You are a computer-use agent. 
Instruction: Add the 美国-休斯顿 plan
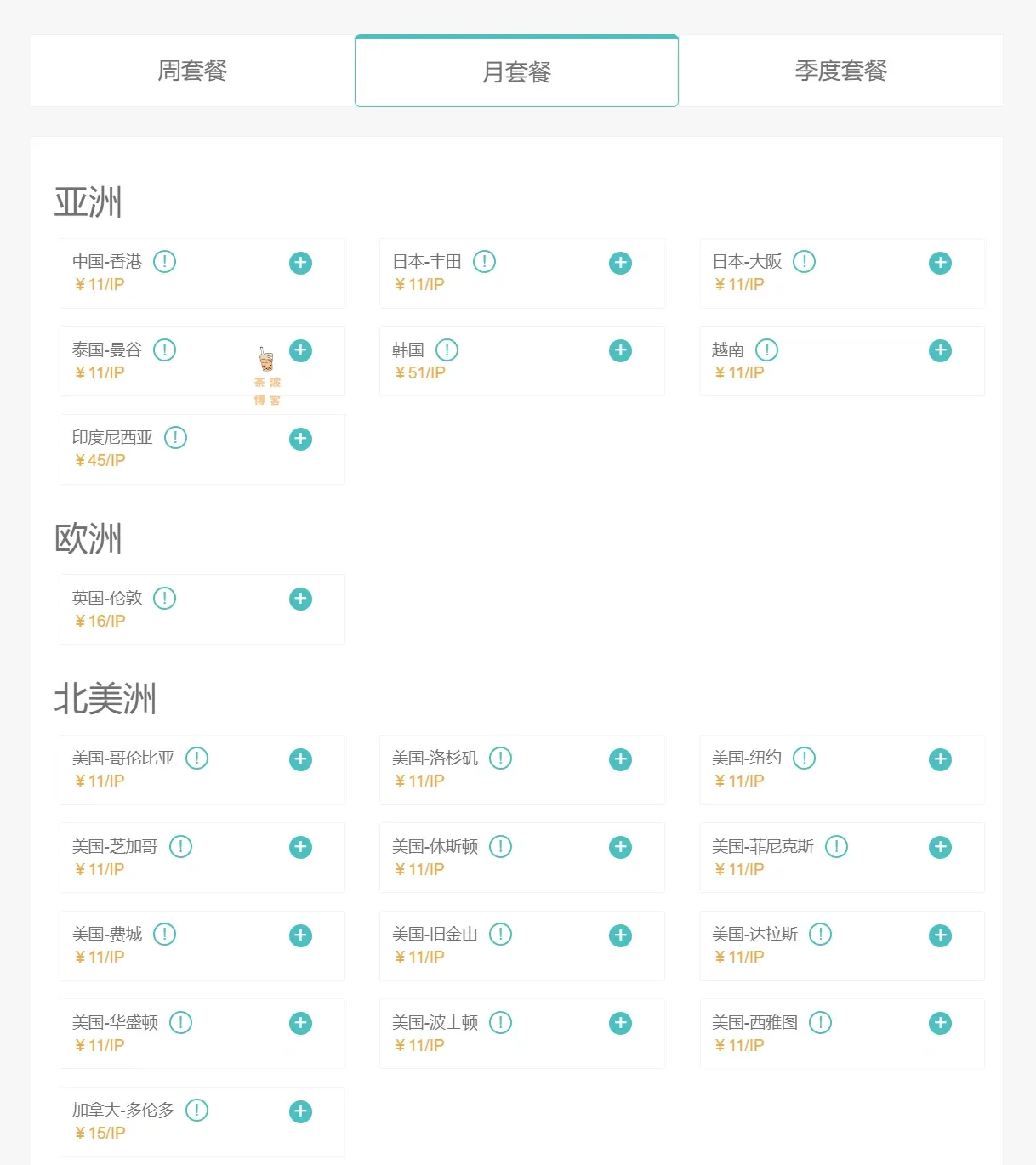pyautogui.click(x=619, y=847)
